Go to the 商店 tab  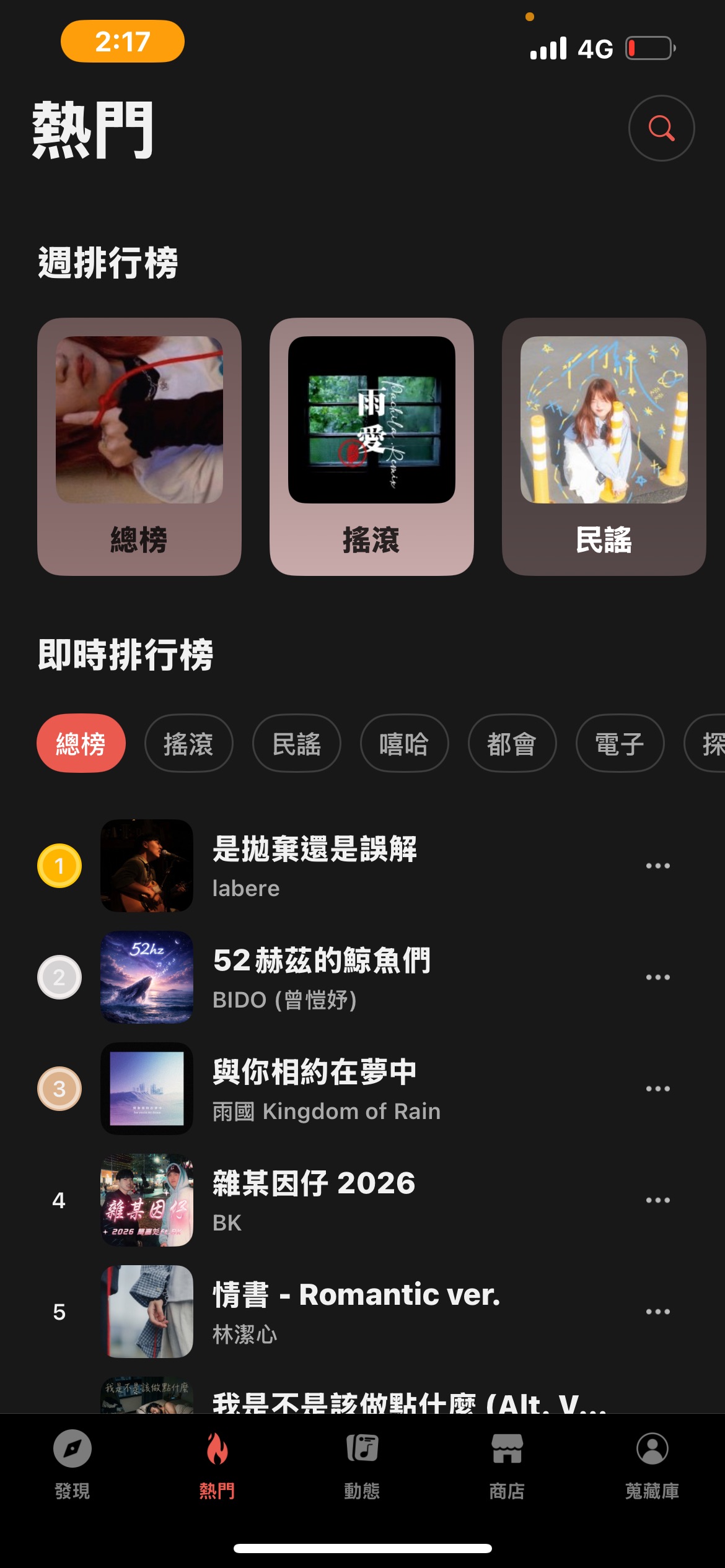[x=507, y=1465]
